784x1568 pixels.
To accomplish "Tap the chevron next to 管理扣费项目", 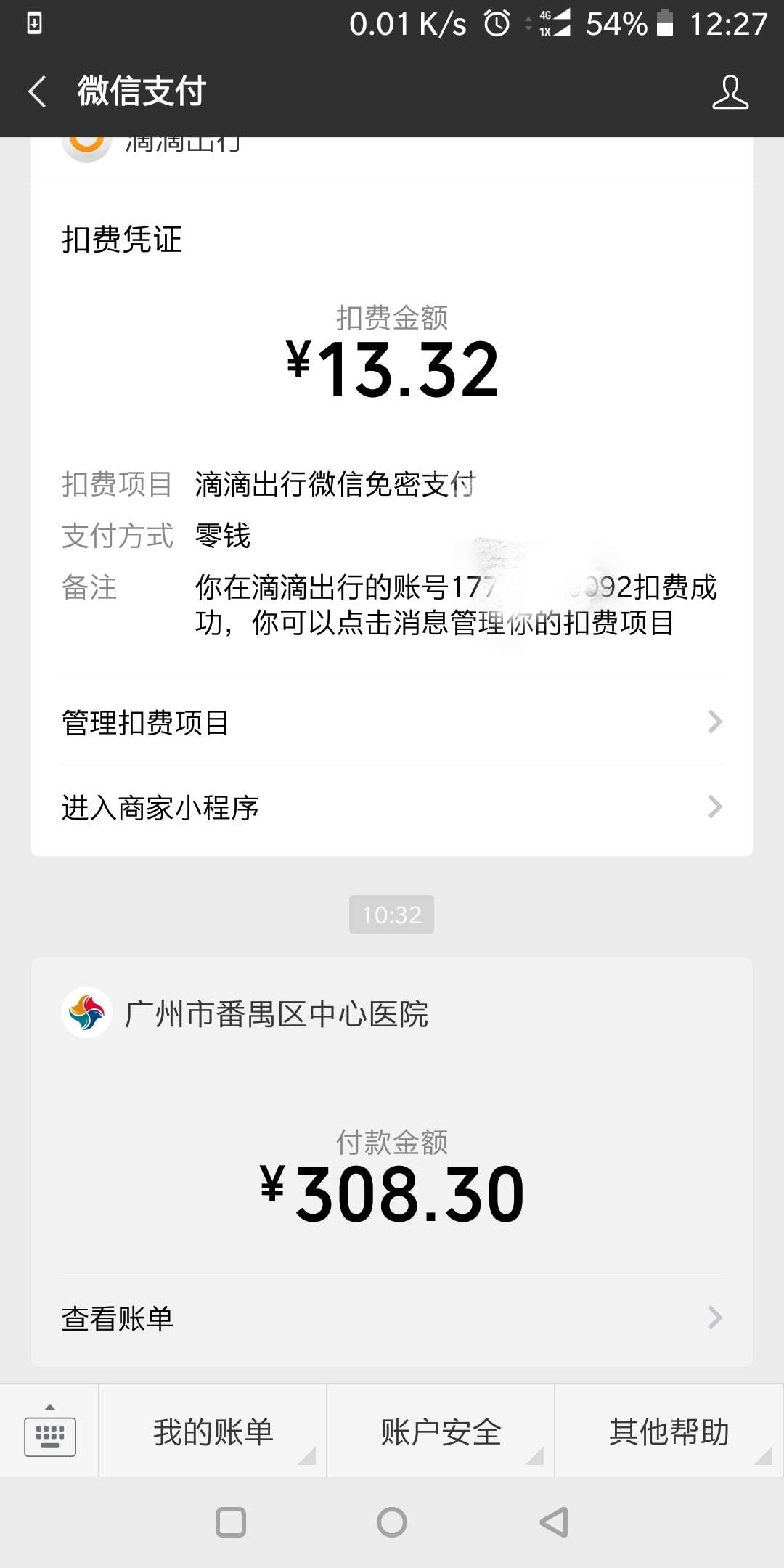I will 715,722.
